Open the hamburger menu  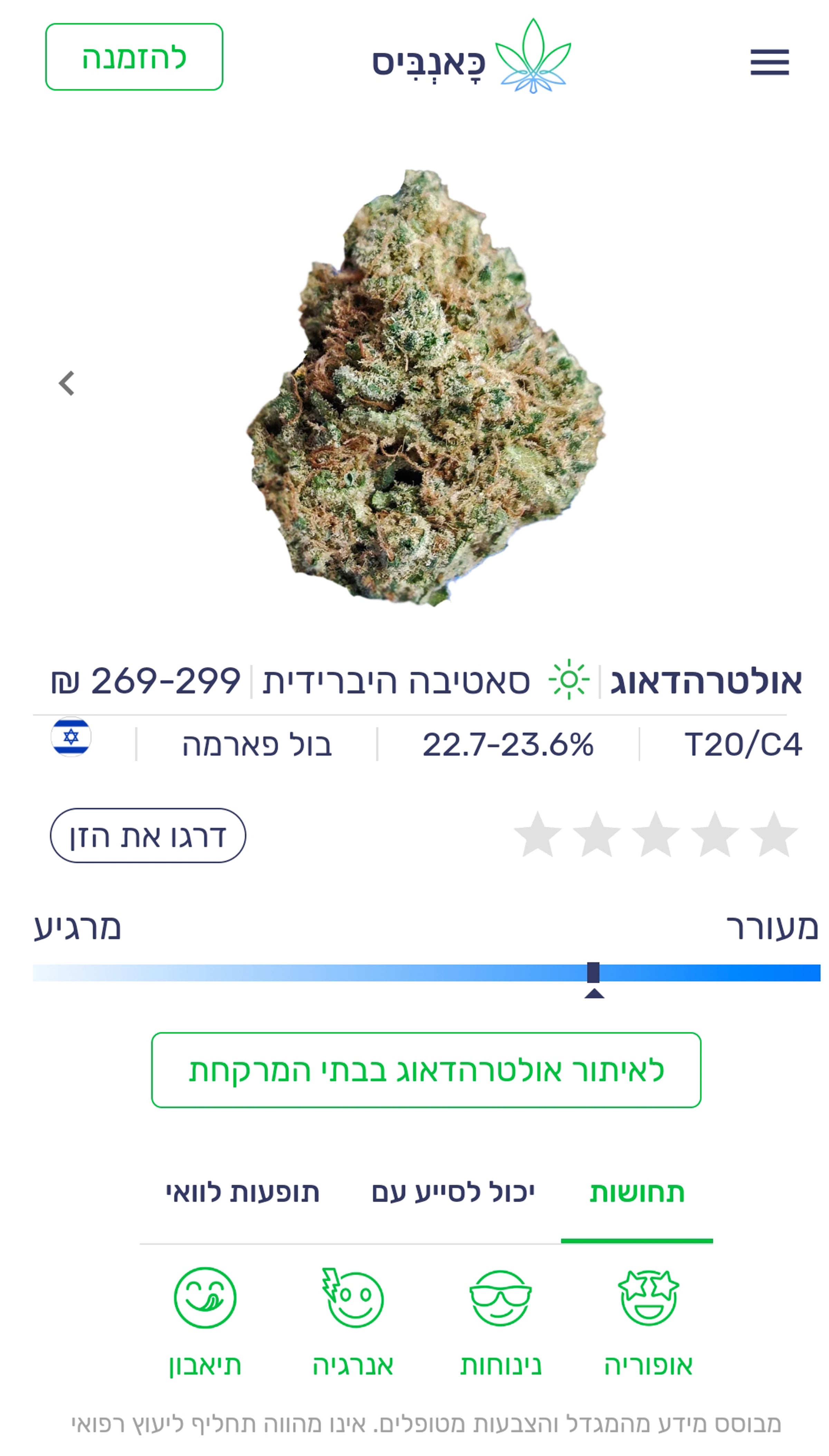pos(769,62)
